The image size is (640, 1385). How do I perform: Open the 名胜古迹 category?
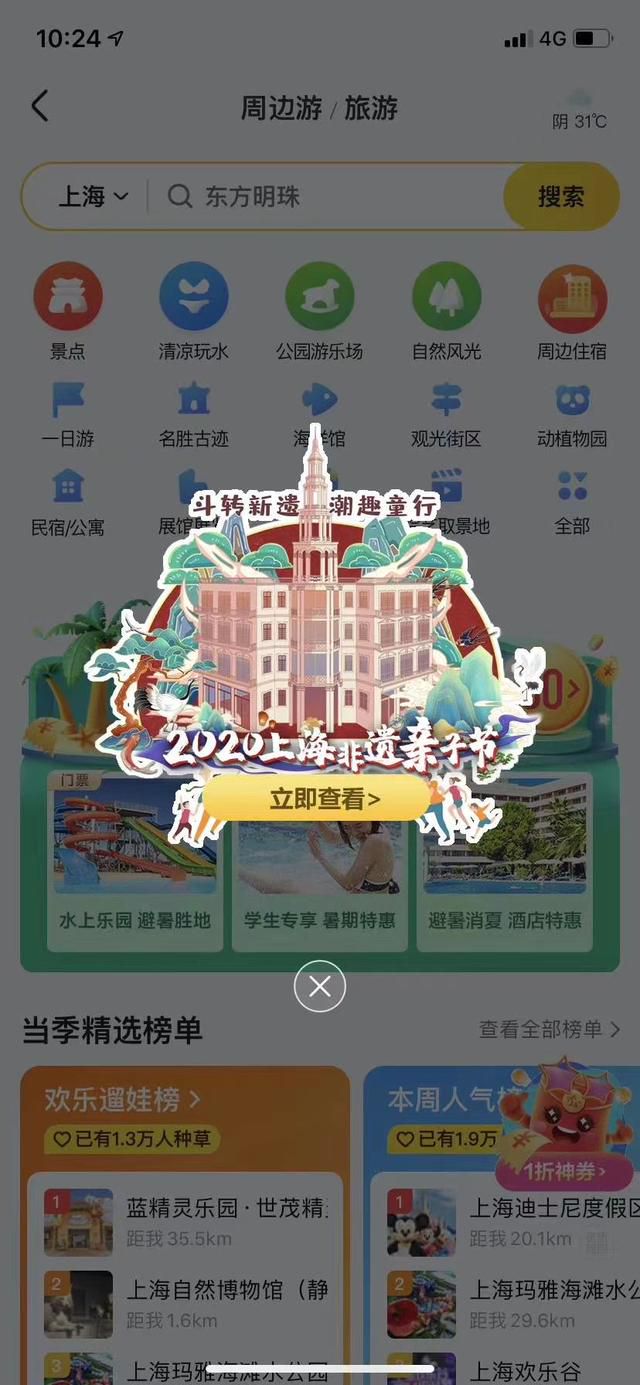point(194,414)
